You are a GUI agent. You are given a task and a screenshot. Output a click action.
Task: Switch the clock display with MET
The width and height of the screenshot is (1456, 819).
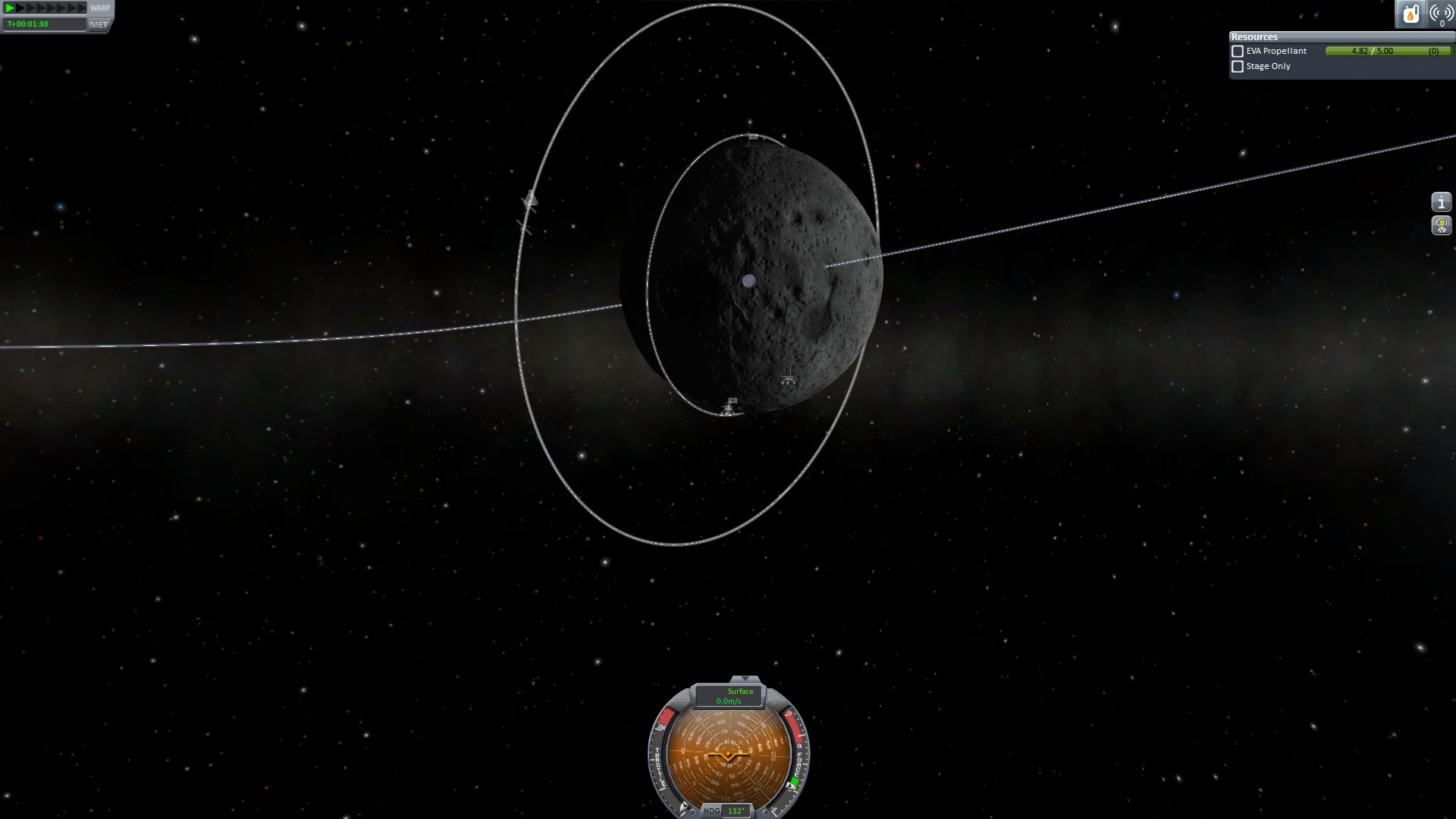[99, 24]
